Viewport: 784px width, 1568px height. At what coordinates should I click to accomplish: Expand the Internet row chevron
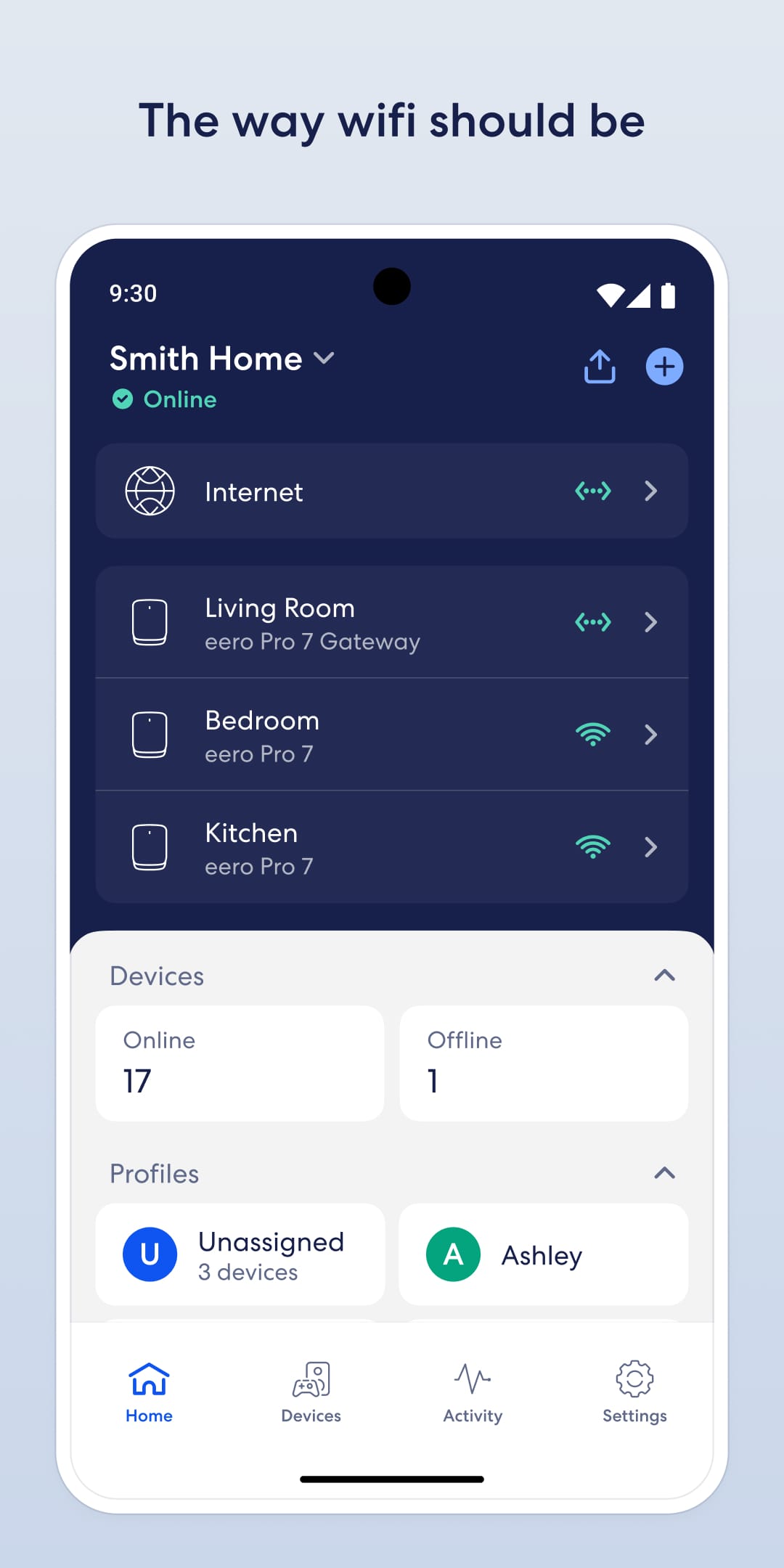pos(650,491)
